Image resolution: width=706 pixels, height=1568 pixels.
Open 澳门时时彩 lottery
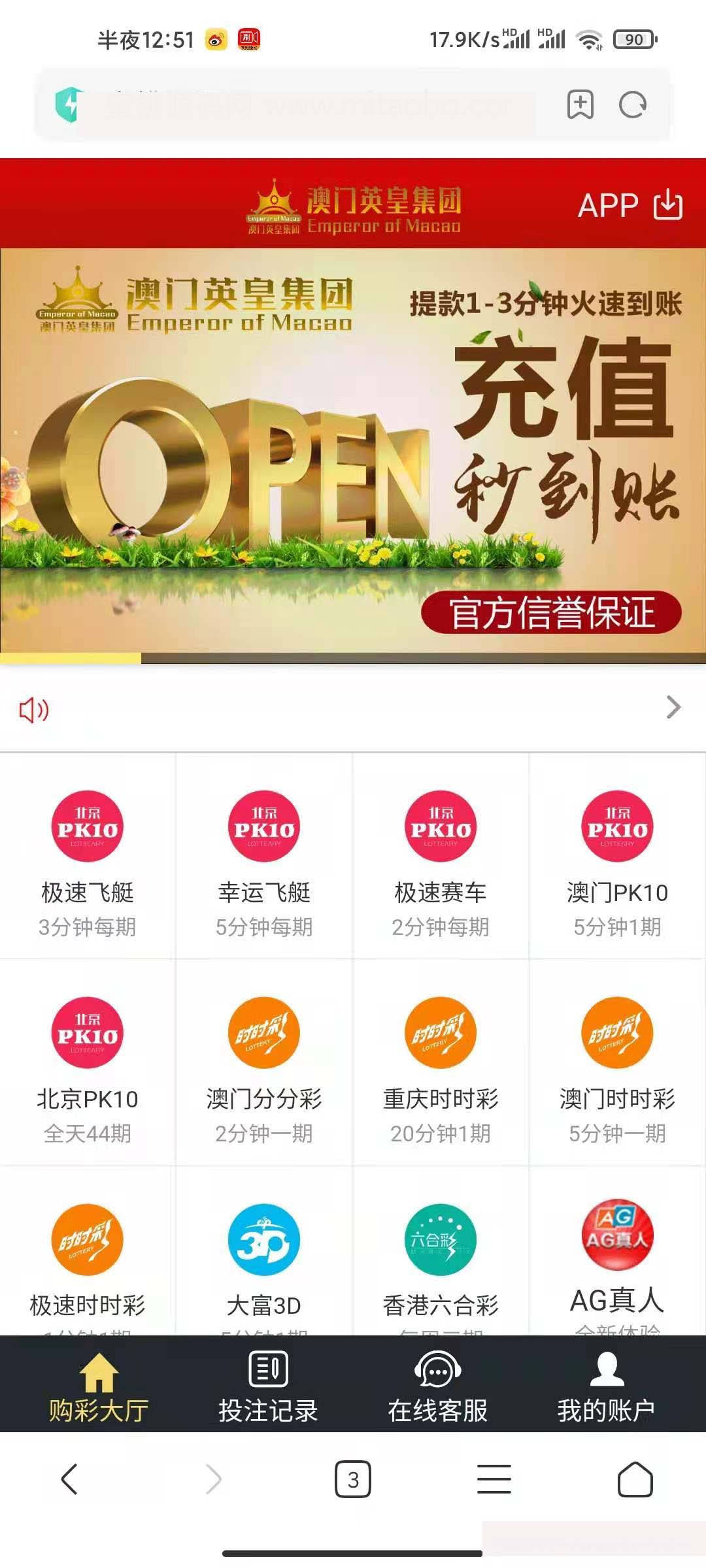[617, 1062]
